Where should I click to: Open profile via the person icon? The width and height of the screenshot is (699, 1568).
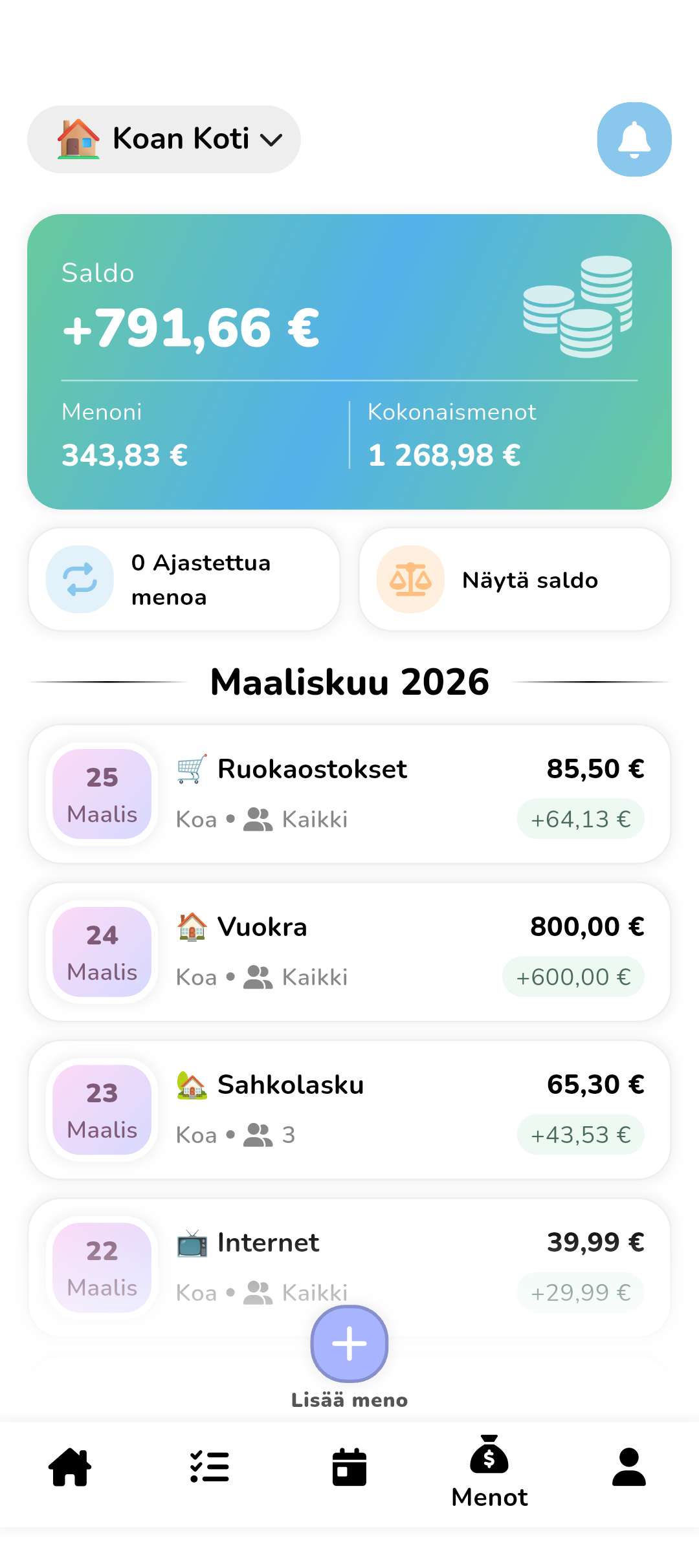click(x=628, y=1467)
